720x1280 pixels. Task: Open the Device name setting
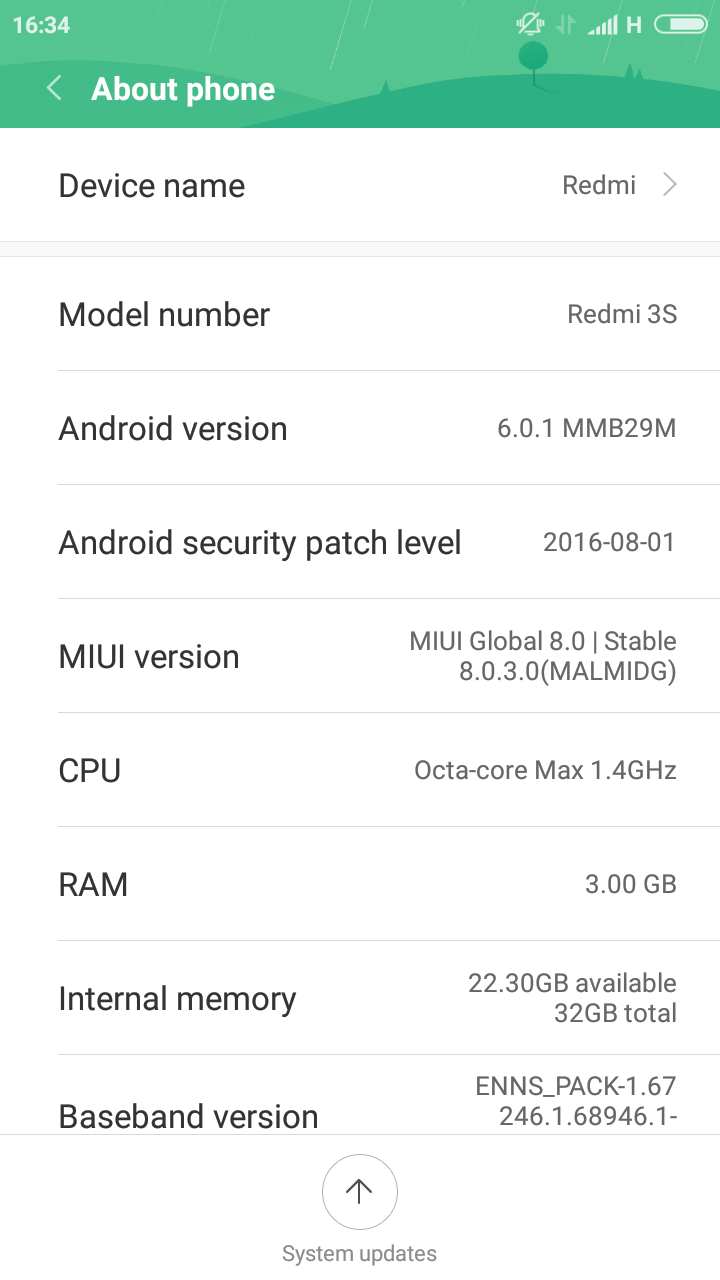360,186
